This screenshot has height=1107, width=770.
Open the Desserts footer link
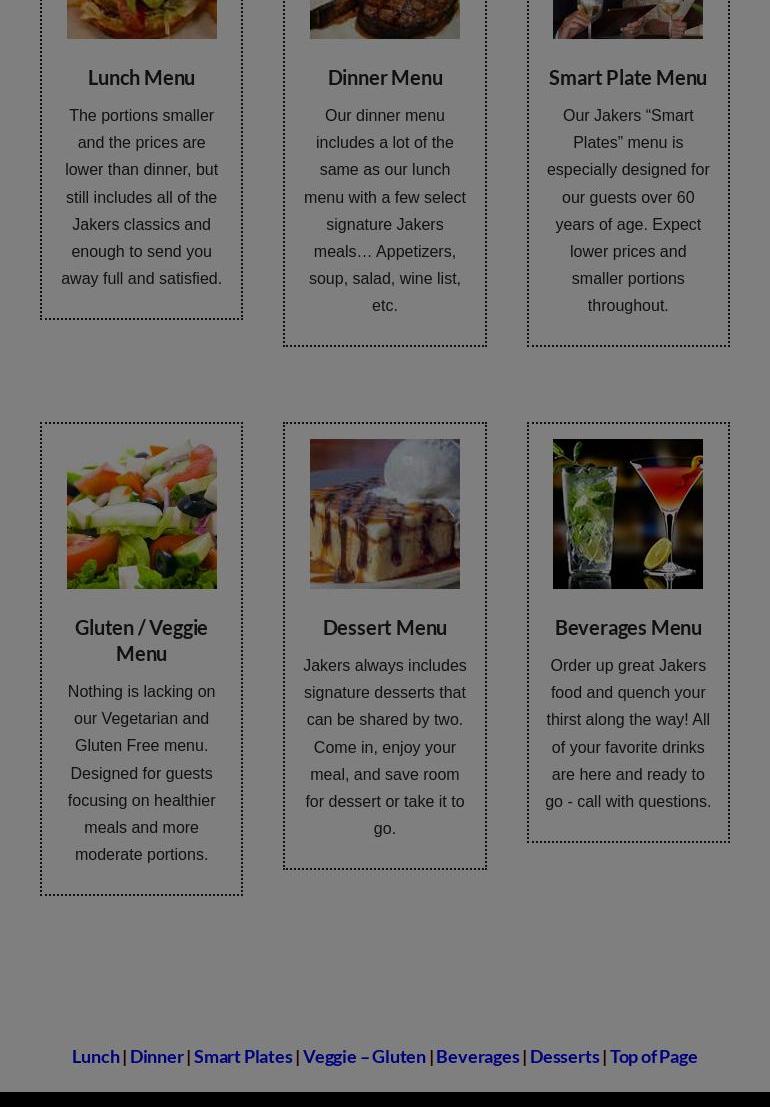pos(564,1056)
